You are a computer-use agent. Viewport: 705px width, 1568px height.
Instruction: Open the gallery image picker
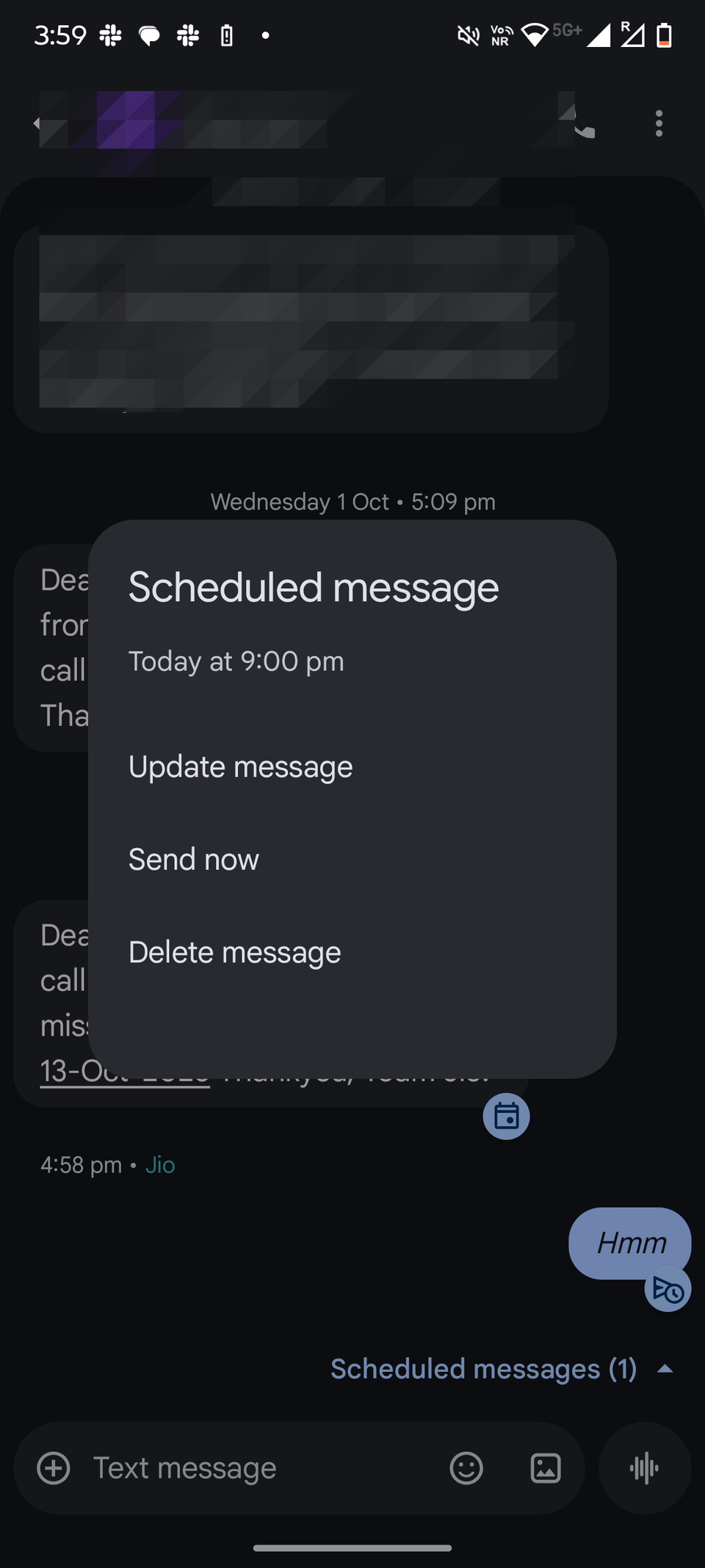[546, 1468]
